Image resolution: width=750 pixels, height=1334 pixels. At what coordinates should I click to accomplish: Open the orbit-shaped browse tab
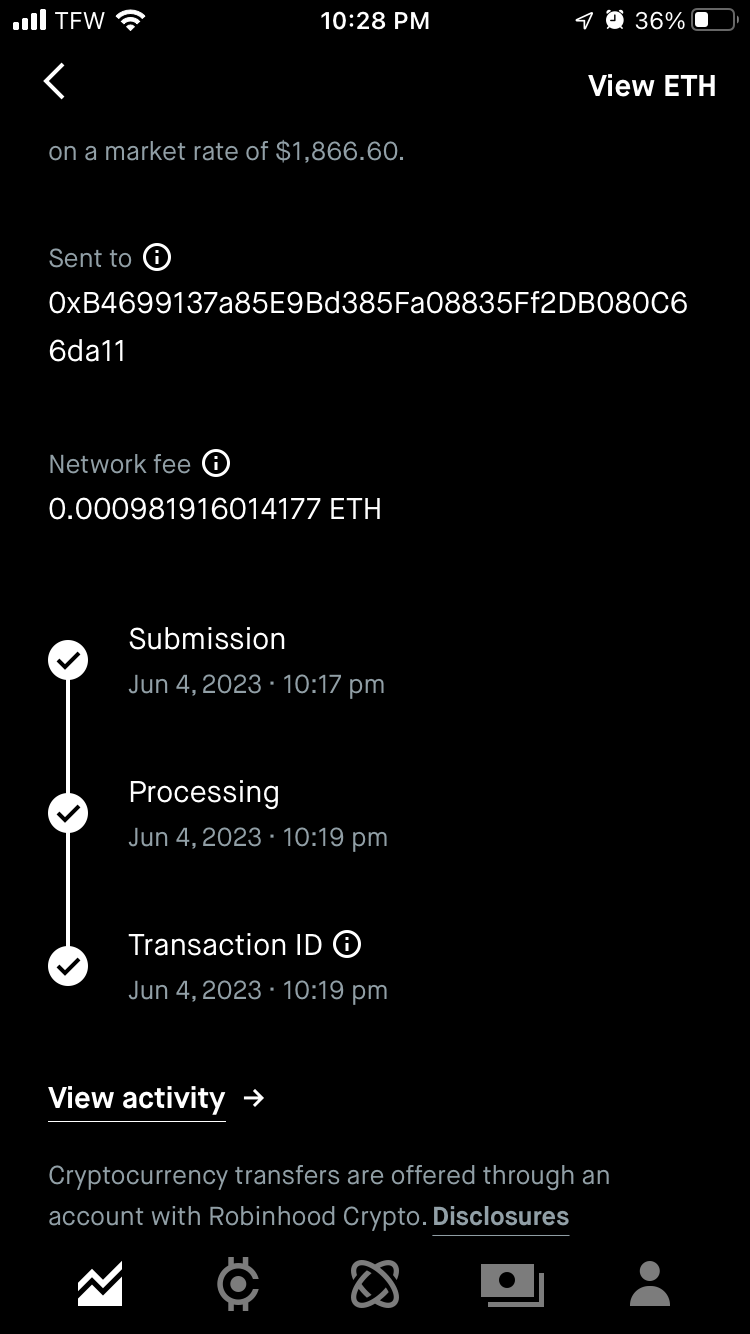tap(375, 1284)
